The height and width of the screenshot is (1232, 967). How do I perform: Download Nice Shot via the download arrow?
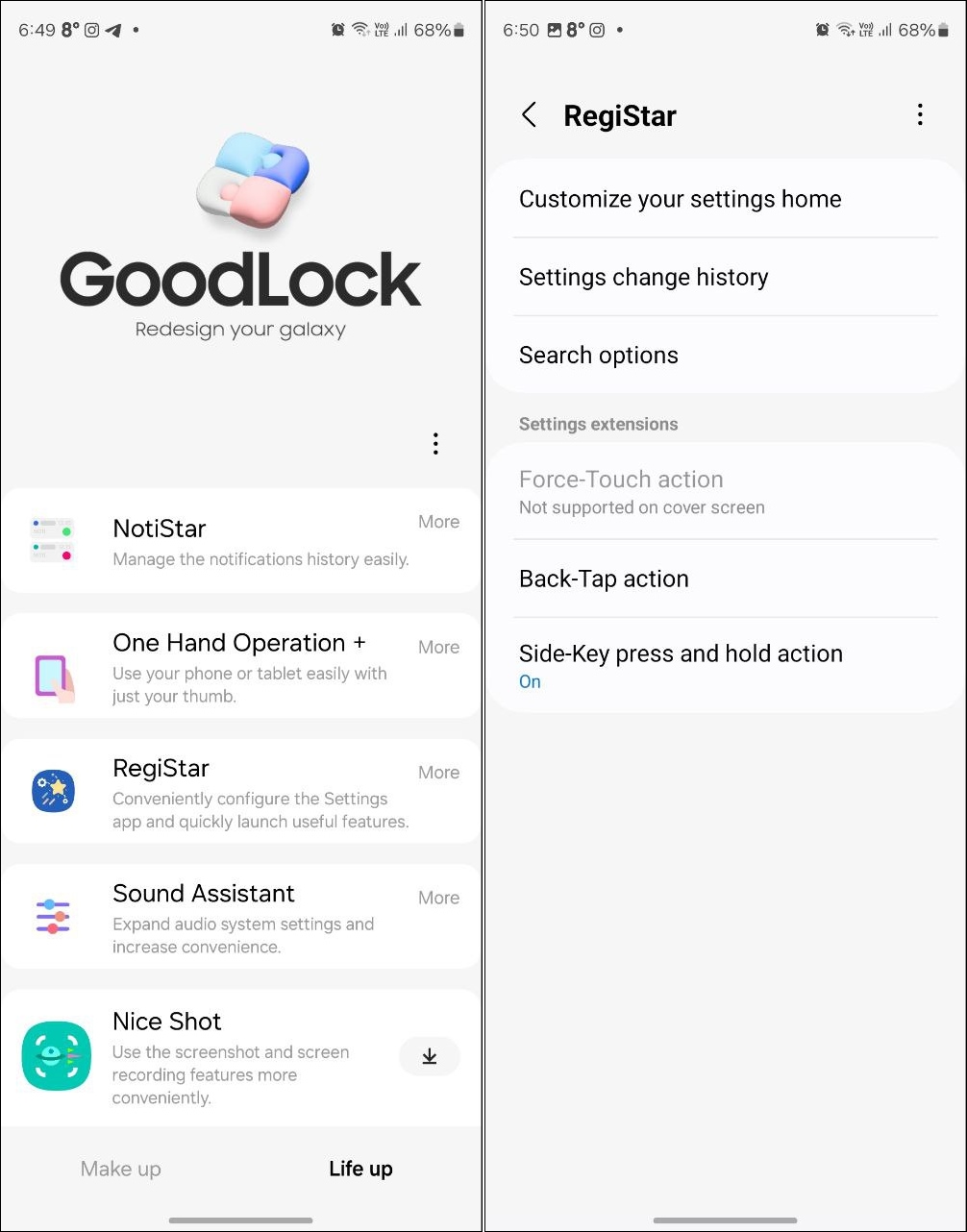(429, 1055)
